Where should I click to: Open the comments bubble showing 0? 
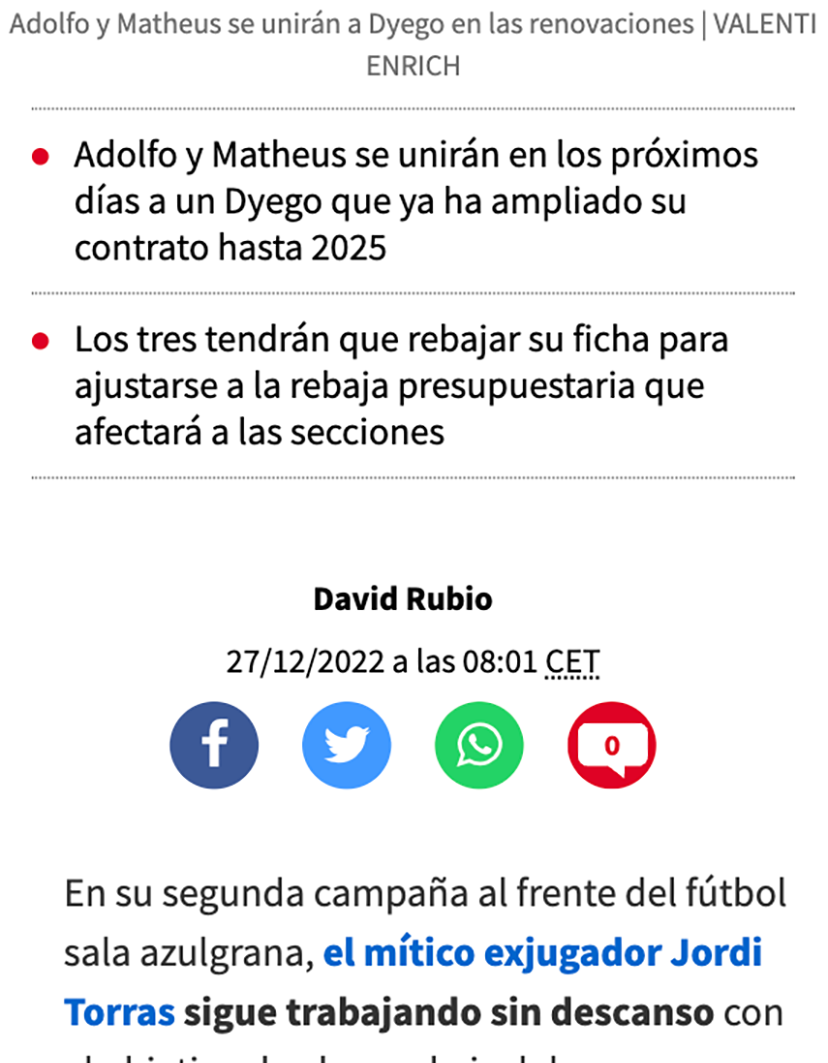point(612,745)
